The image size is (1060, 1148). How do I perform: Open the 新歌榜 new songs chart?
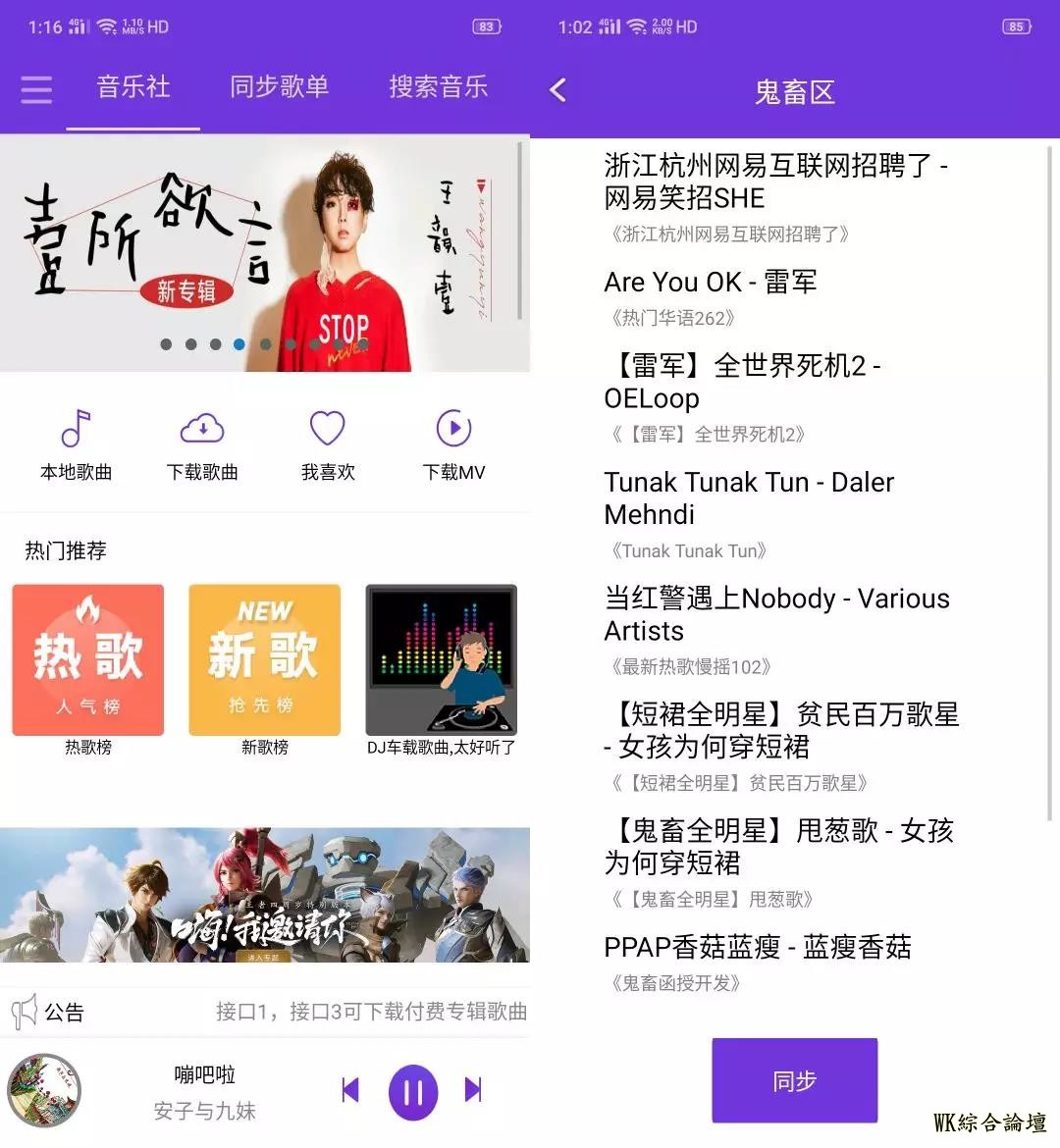[264, 660]
